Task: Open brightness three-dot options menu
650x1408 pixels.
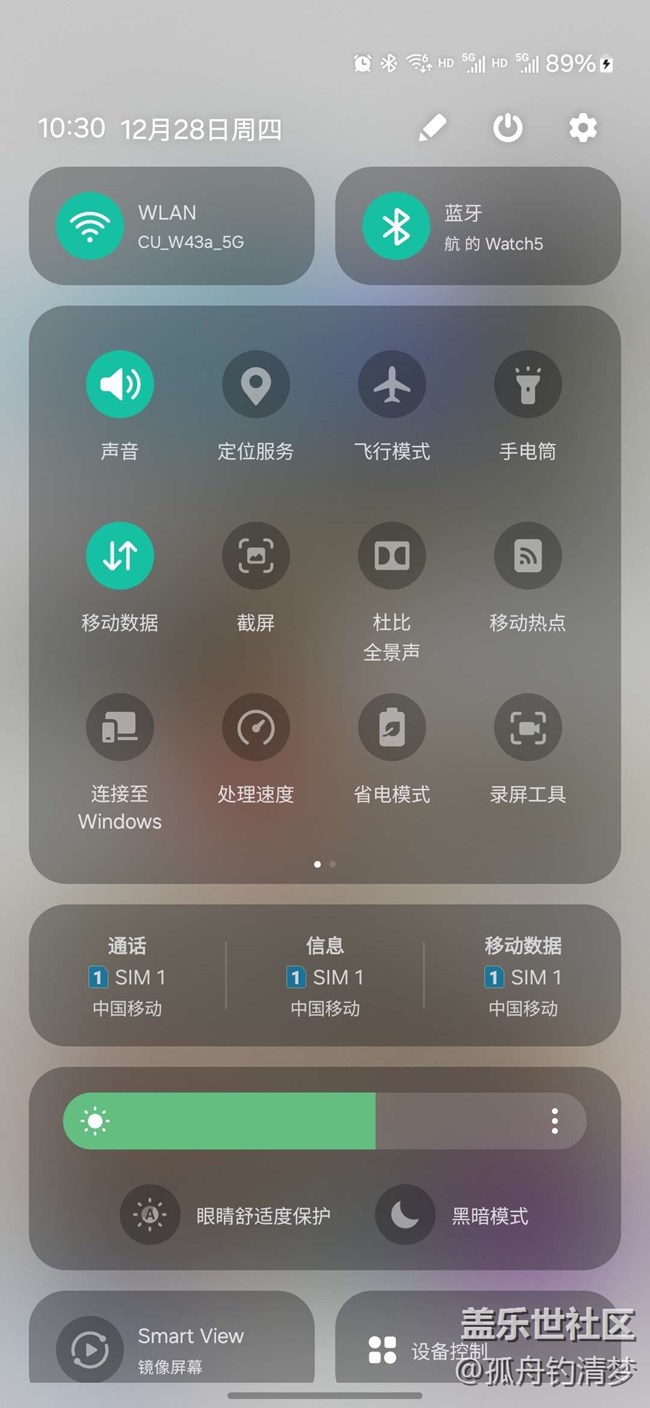Action: [555, 1121]
